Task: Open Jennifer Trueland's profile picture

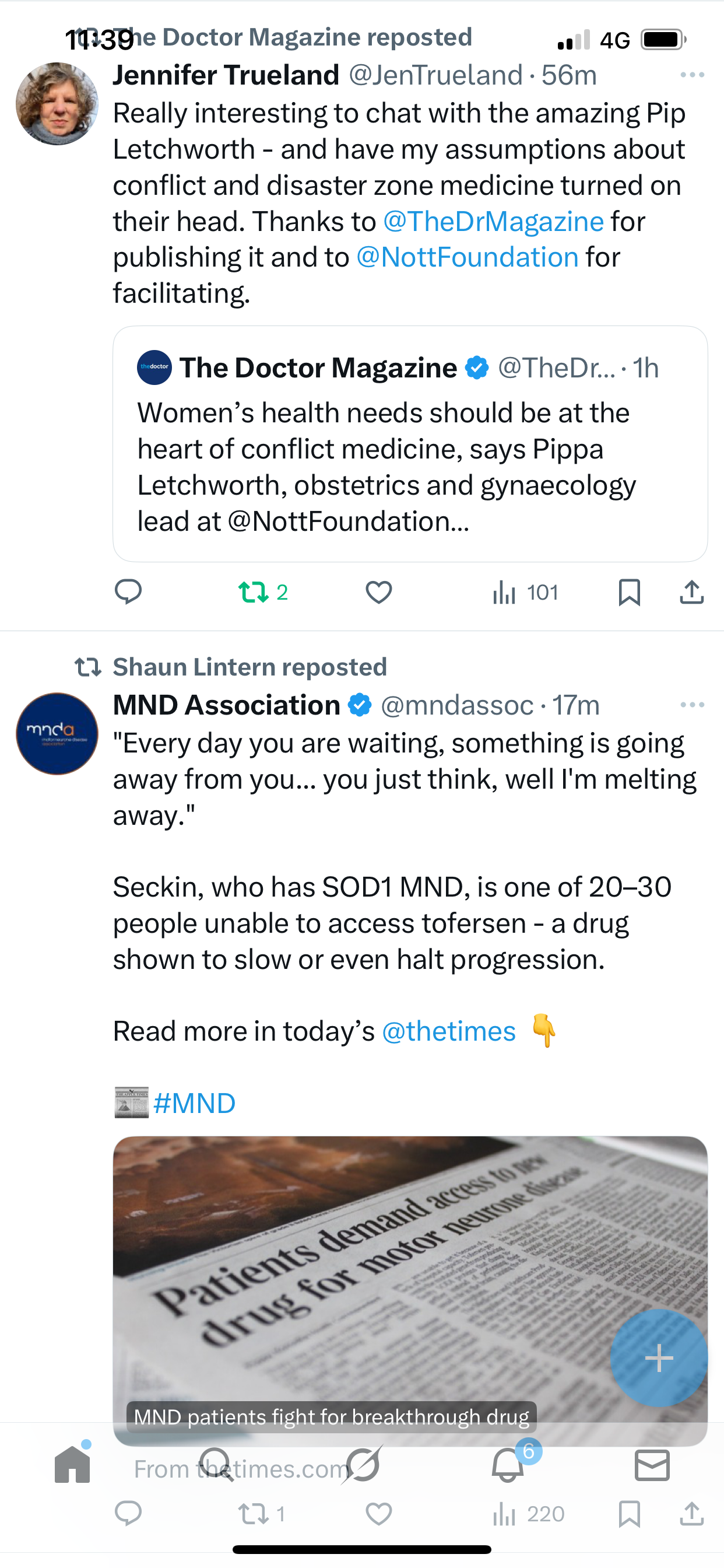Action: [x=57, y=103]
